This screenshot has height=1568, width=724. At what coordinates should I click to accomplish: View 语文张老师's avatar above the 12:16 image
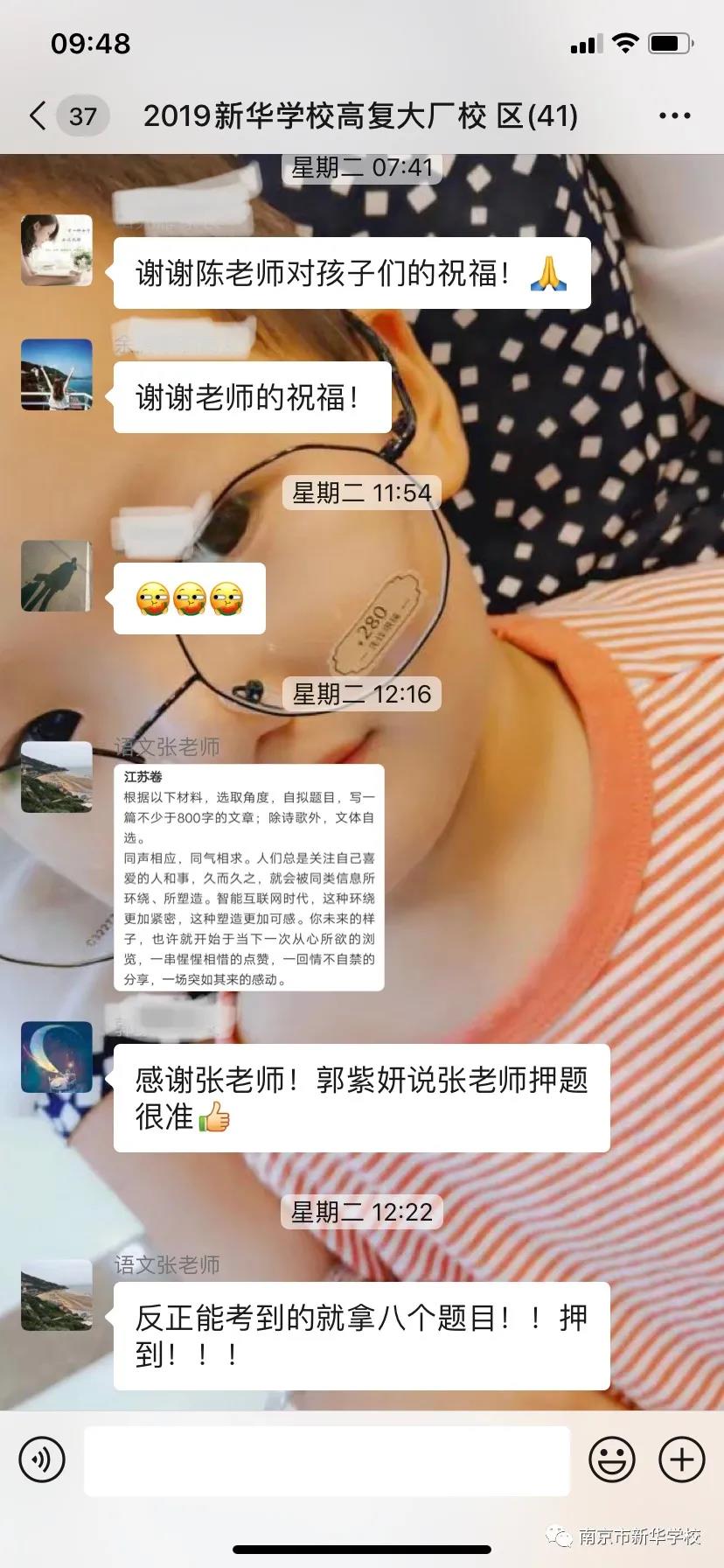(x=57, y=777)
